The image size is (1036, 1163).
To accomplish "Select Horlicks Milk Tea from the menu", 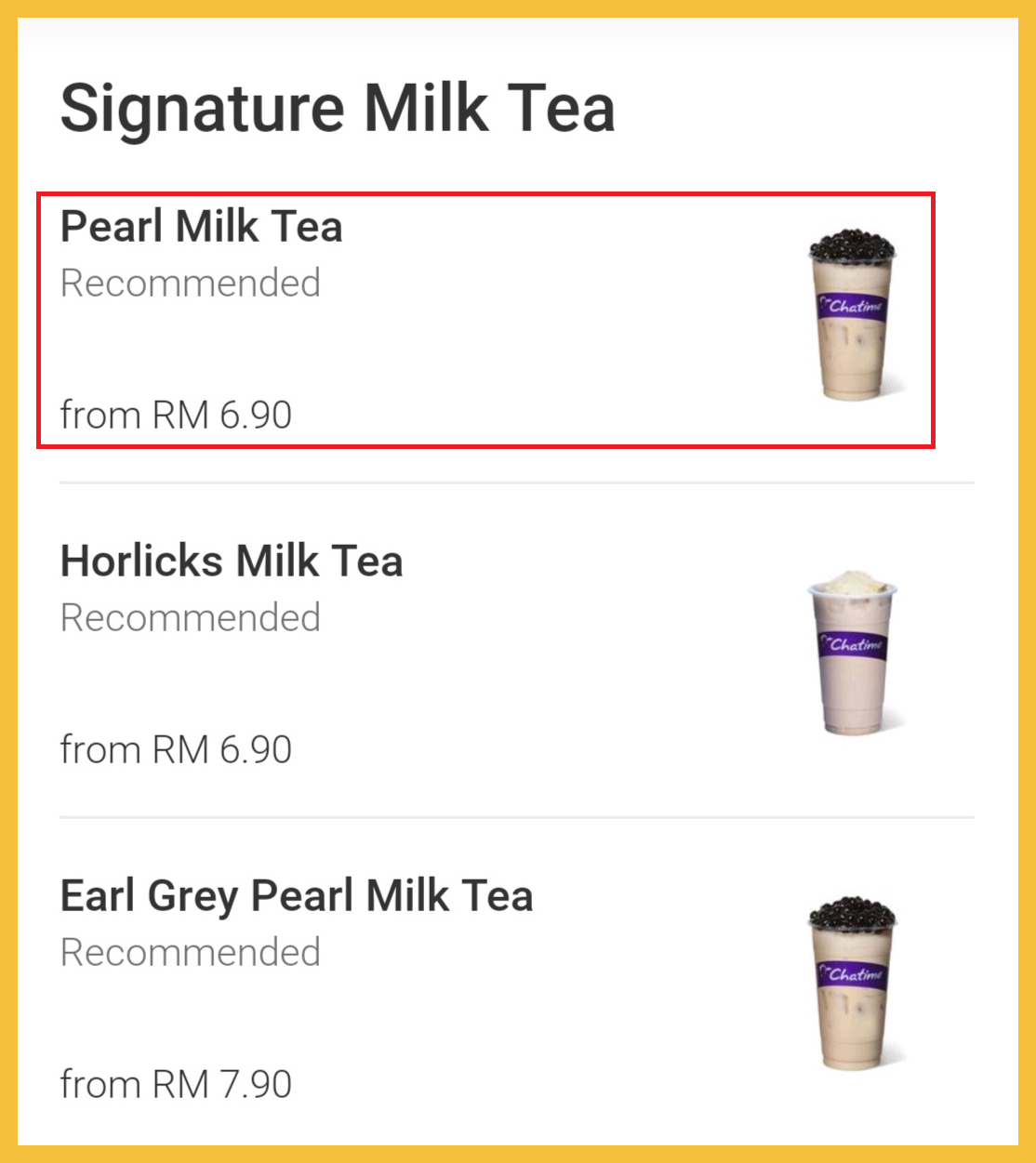I will point(232,562).
